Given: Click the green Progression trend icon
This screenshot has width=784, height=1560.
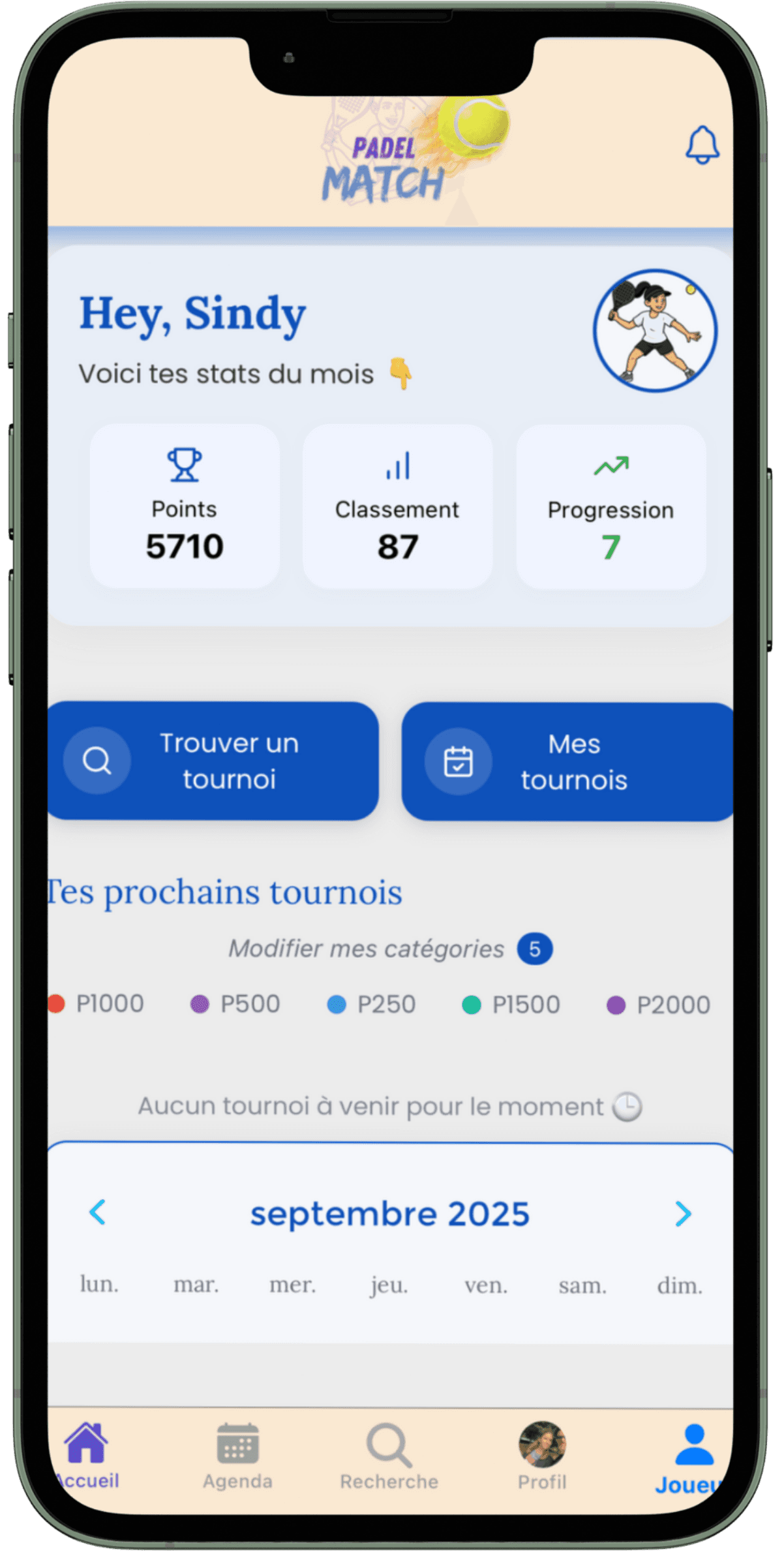Looking at the screenshot, I should (x=612, y=465).
